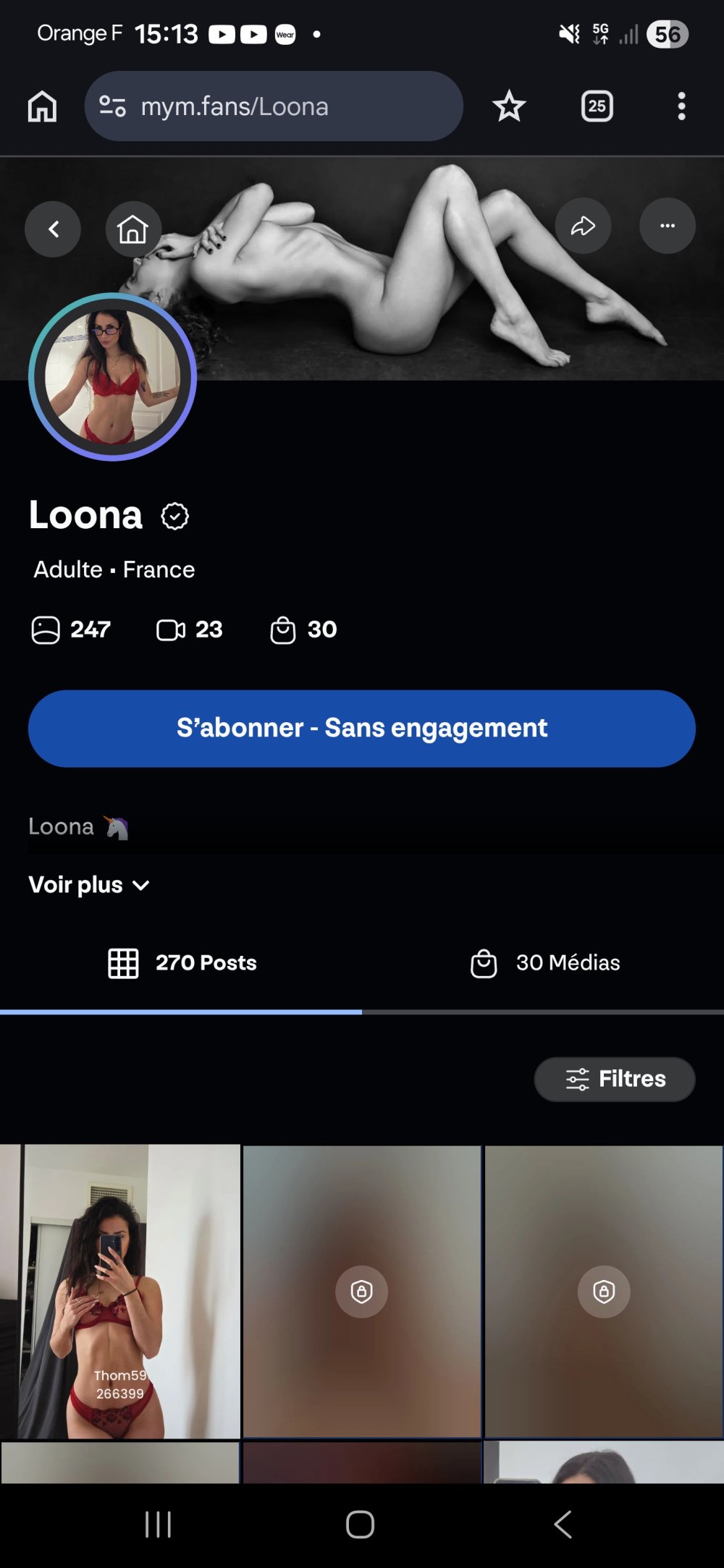The height and width of the screenshot is (1568, 724).
Task: Tap S'abonner - Sans engagement
Action: click(362, 728)
